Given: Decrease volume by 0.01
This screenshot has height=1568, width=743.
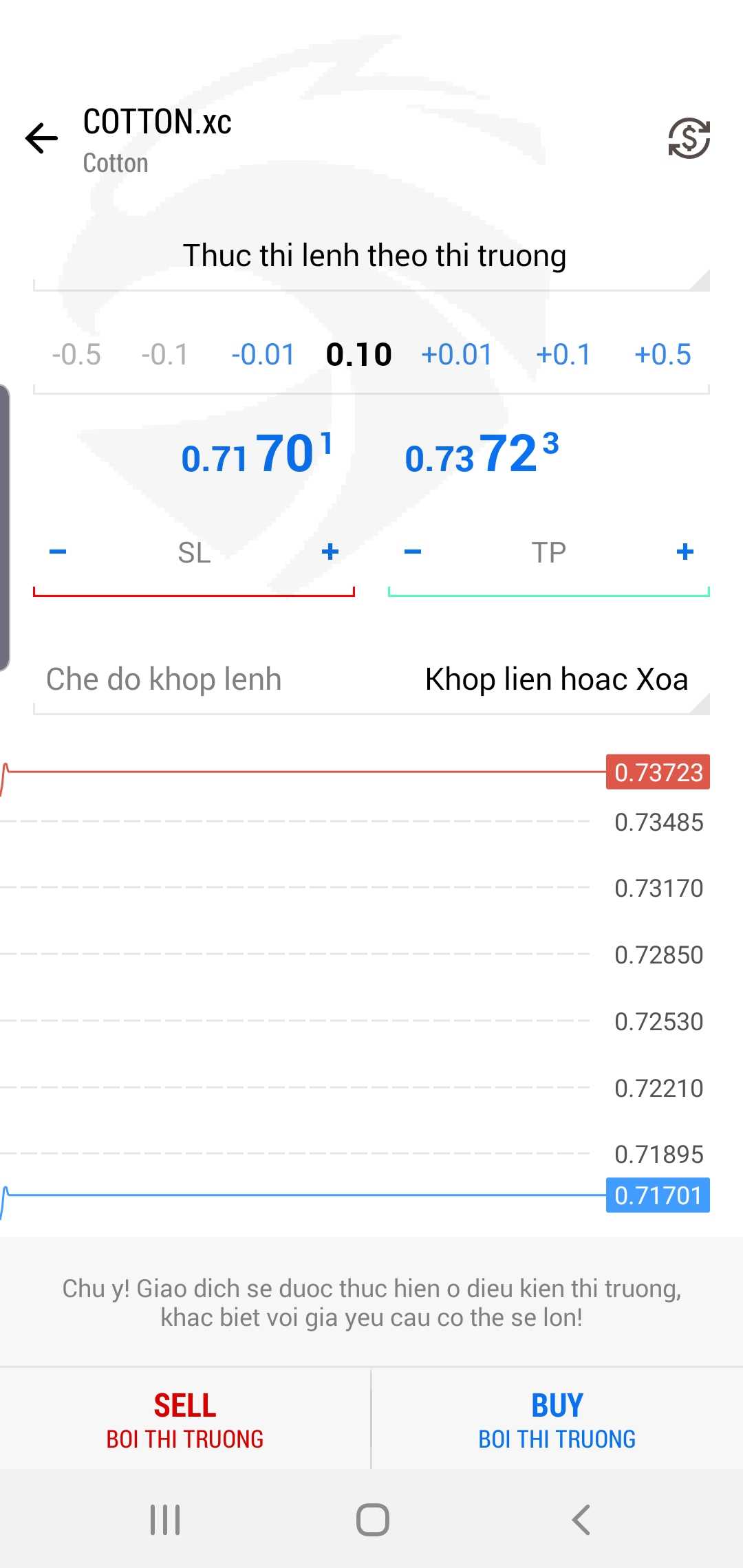Looking at the screenshot, I should point(263,355).
